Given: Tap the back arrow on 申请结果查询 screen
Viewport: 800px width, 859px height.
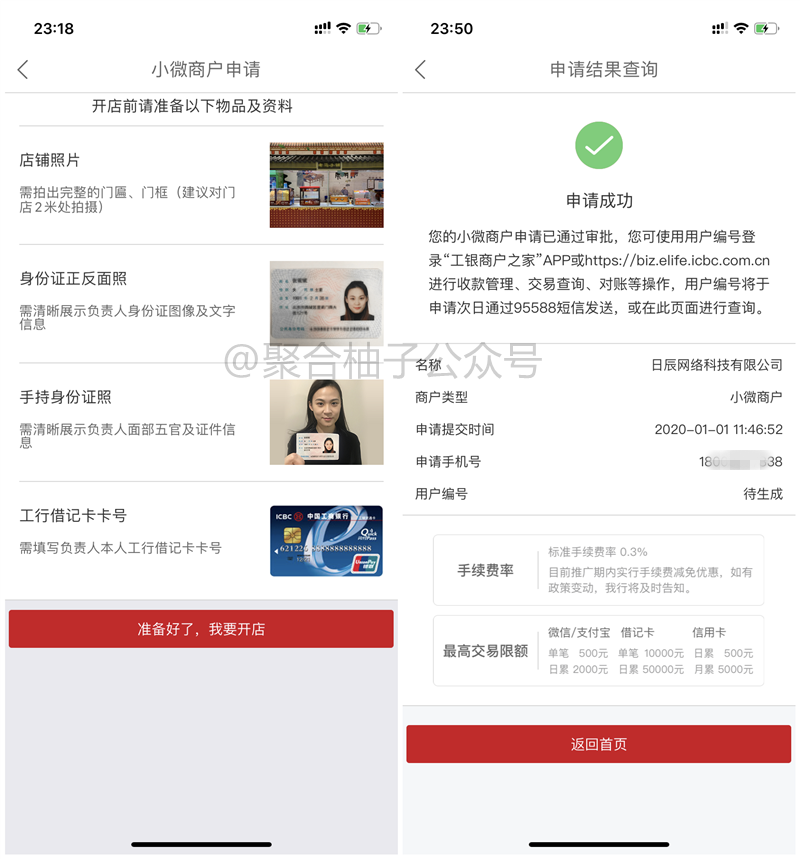Looking at the screenshot, I should point(420,70).
